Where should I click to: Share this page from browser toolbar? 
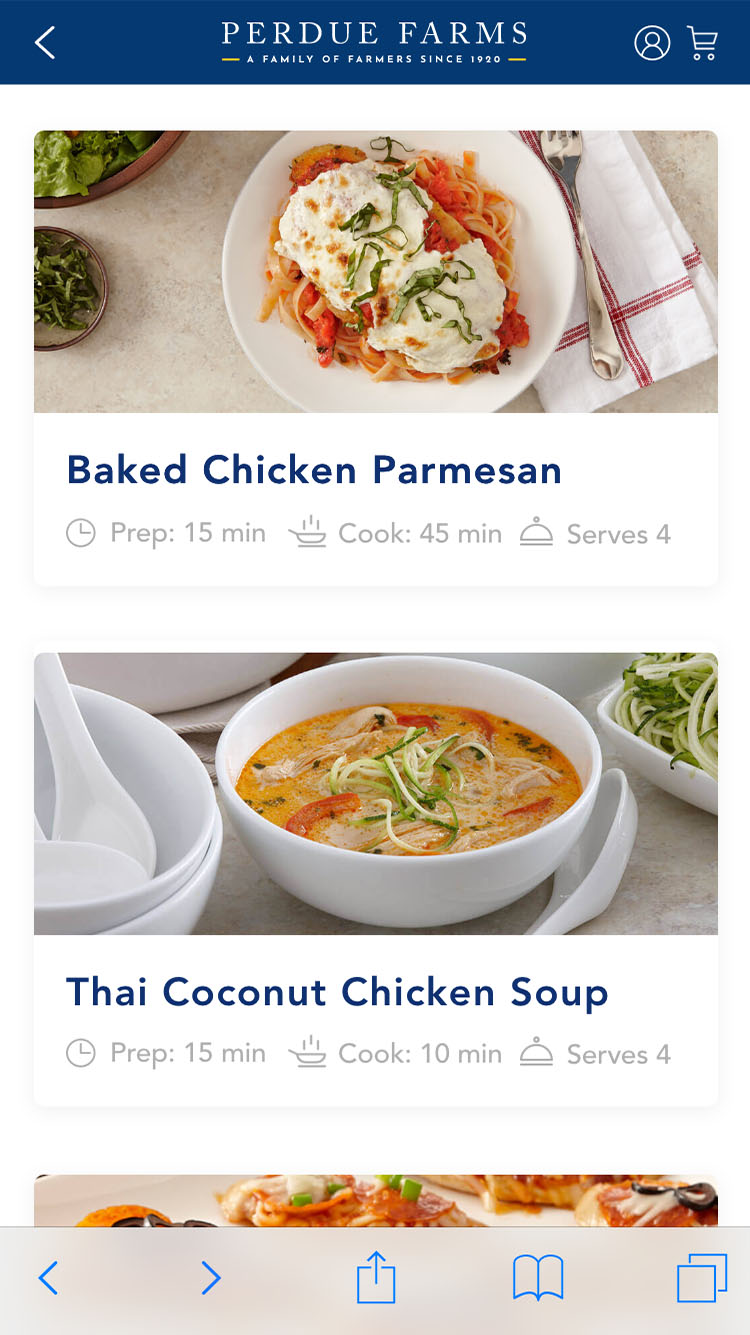(376, 1278)
